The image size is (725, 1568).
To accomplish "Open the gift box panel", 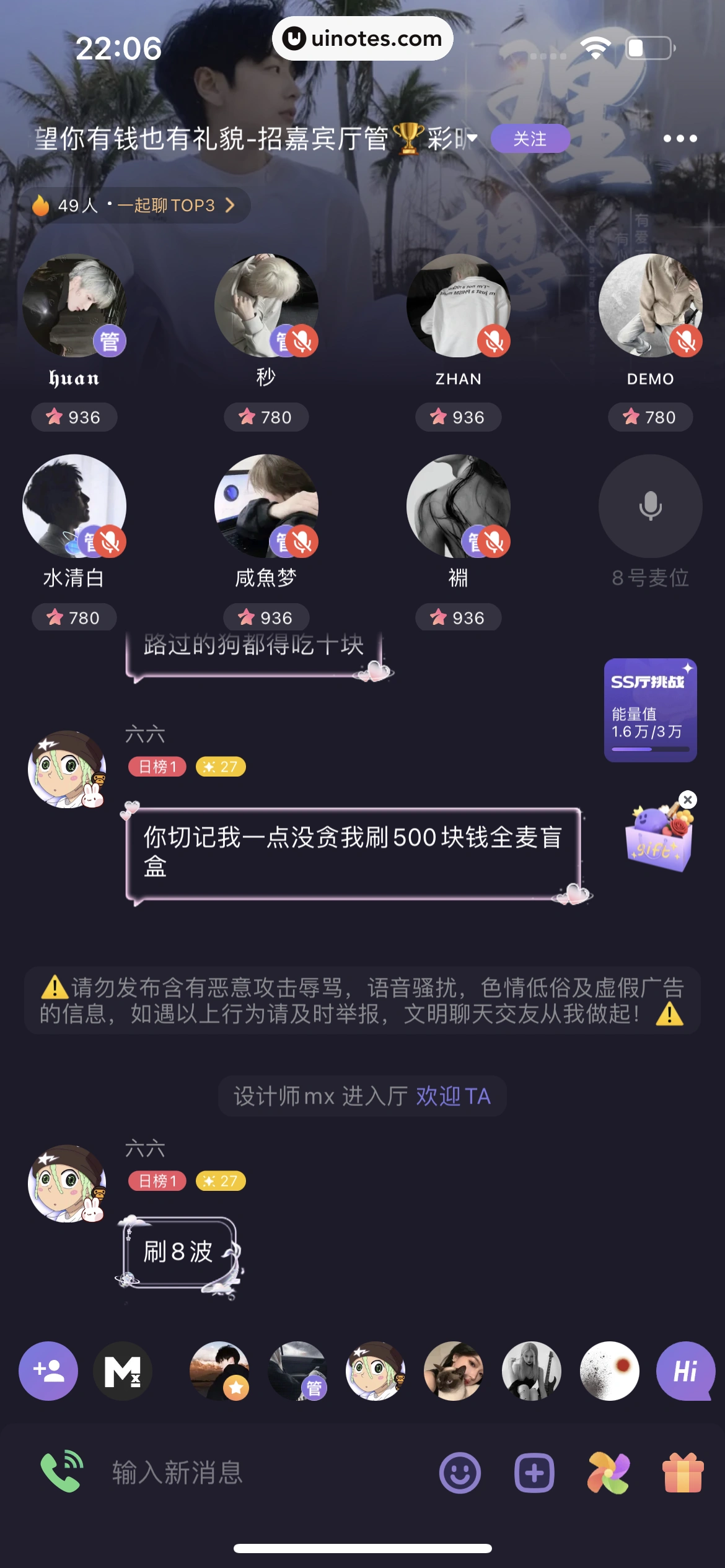I will 683,1473.
